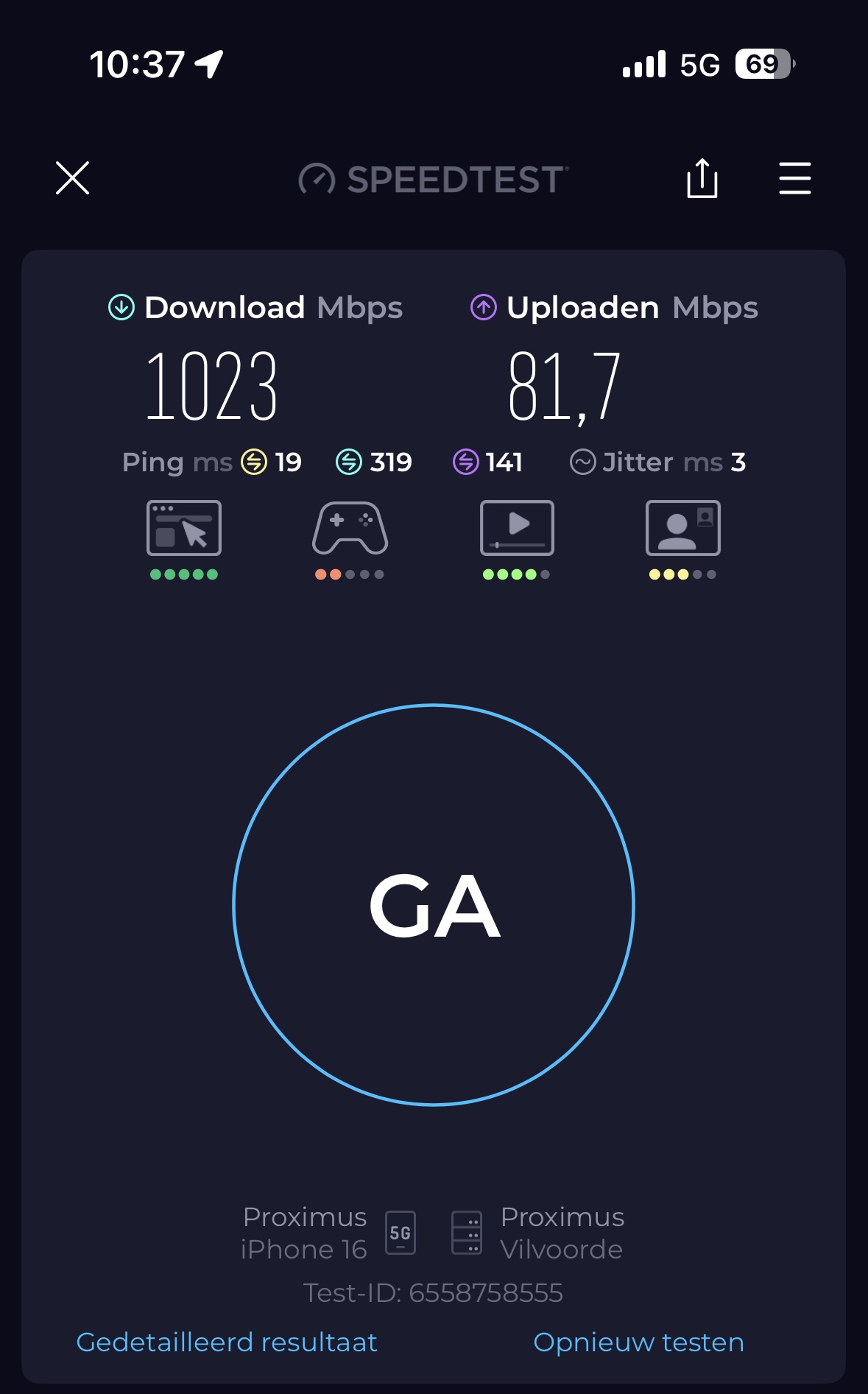View gaming quality rating
The width and height of the screenshot is (868, 1394).
(x=350, y=538)
